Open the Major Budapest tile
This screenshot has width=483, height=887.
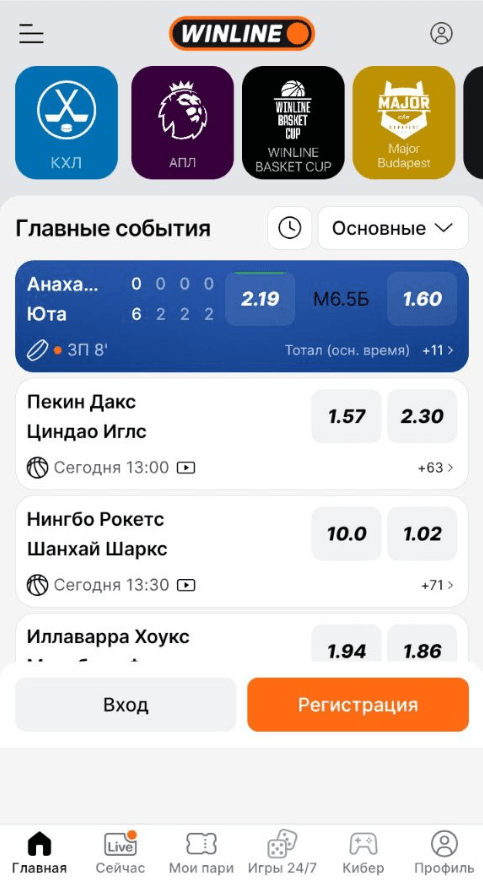[x=404, y=122]
